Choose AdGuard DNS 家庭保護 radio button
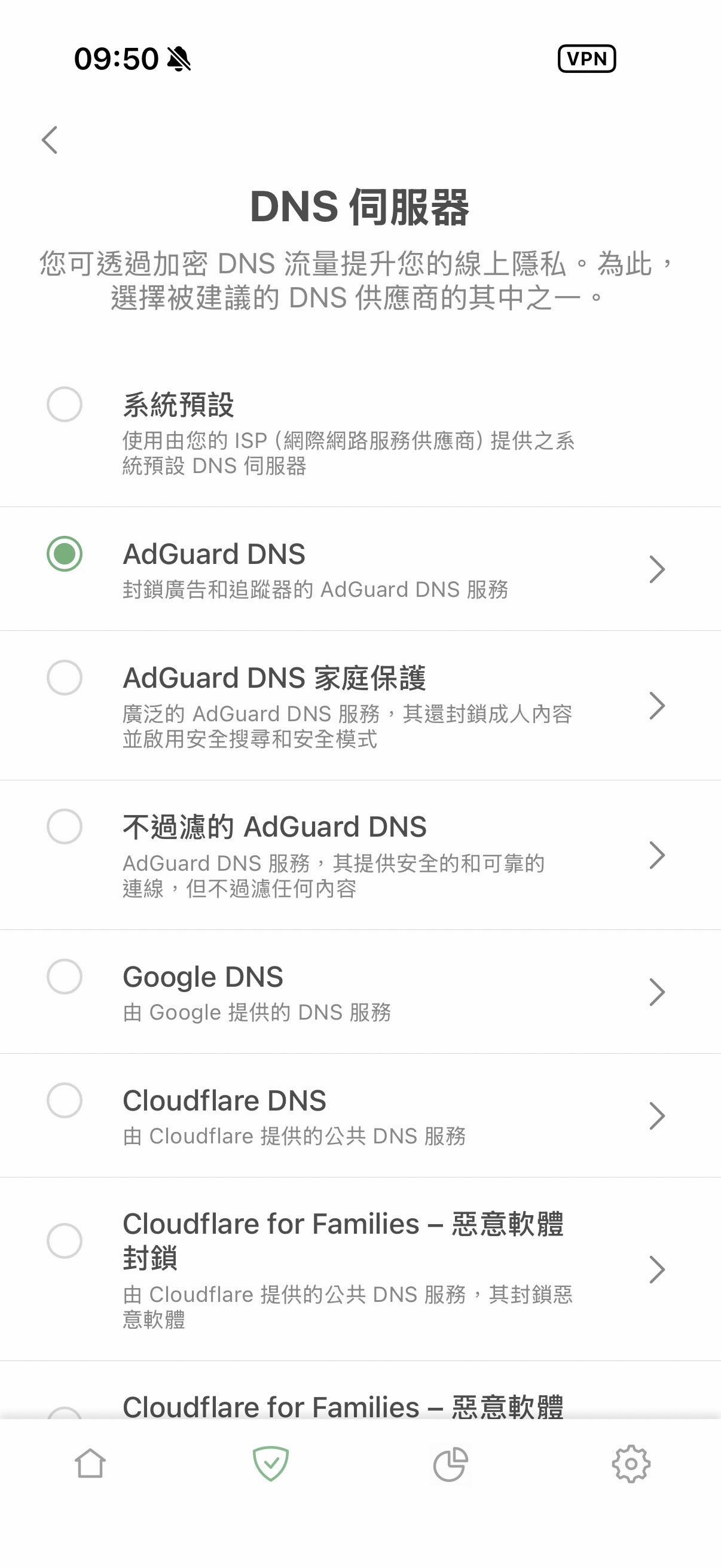The image size is (721, 1568). [65, 678]
